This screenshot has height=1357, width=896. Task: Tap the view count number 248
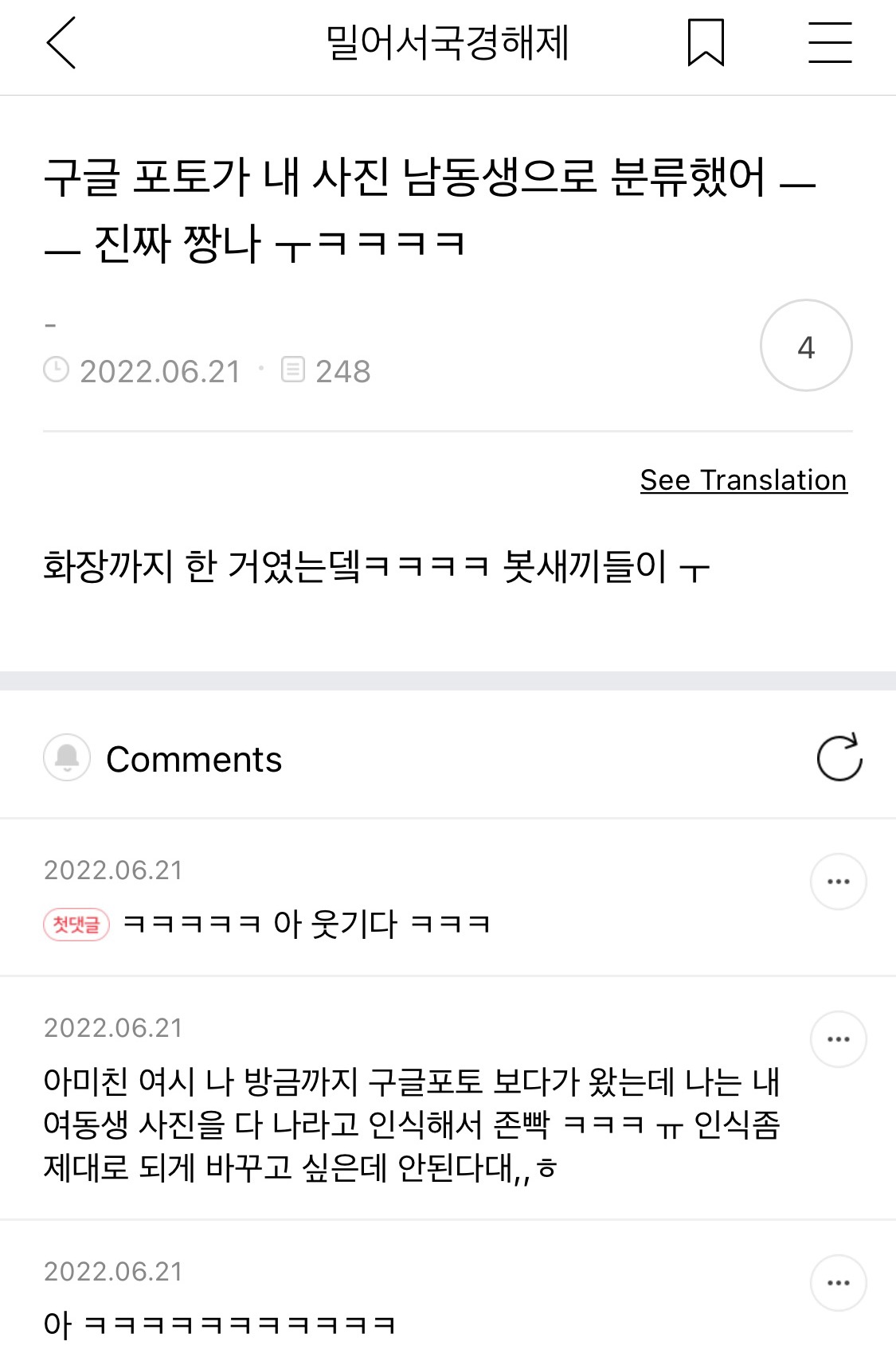[344, 370]
